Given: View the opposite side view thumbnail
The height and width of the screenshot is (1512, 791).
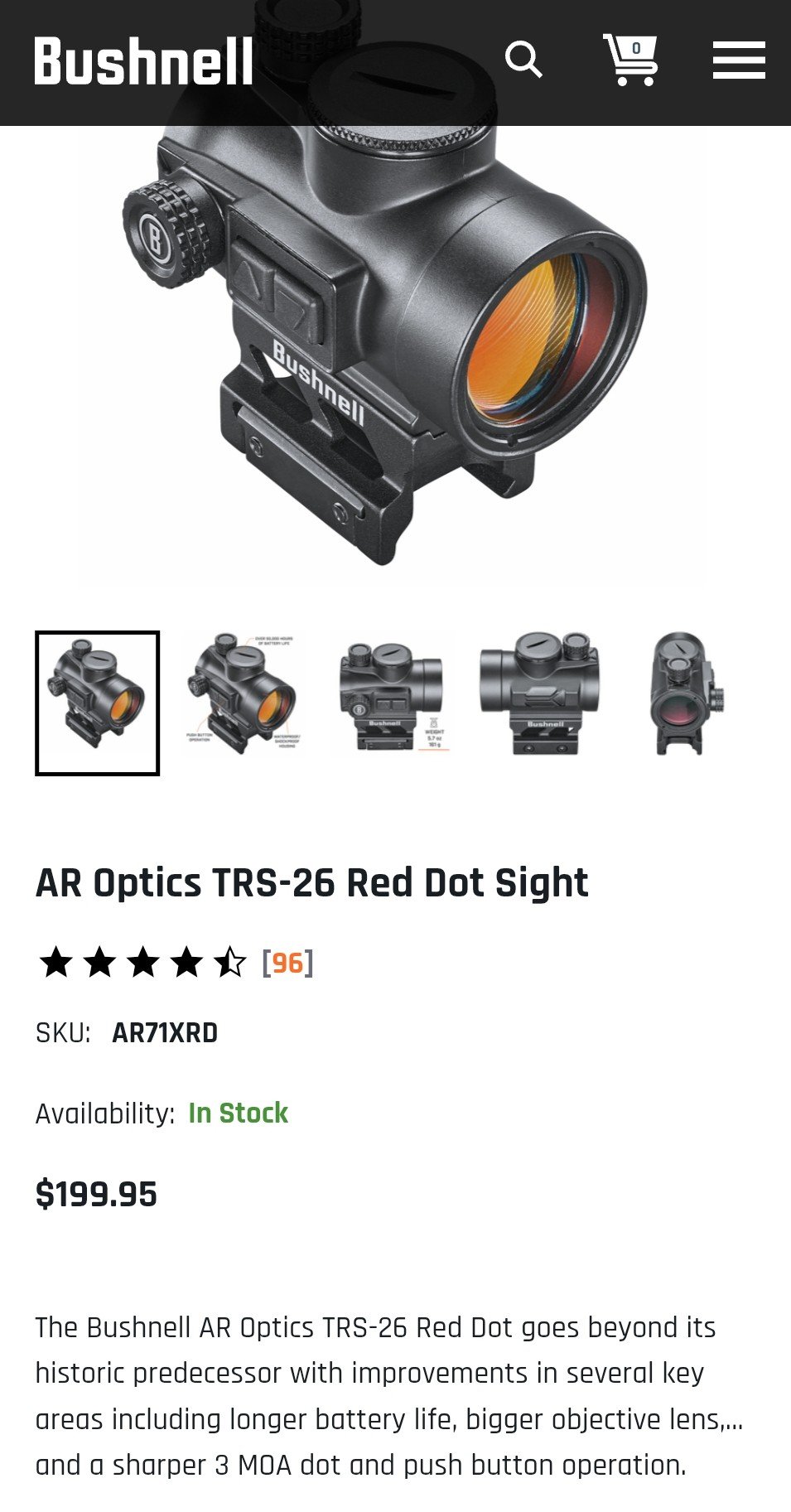Looking at the screenshot, I should tap(539, 694).
